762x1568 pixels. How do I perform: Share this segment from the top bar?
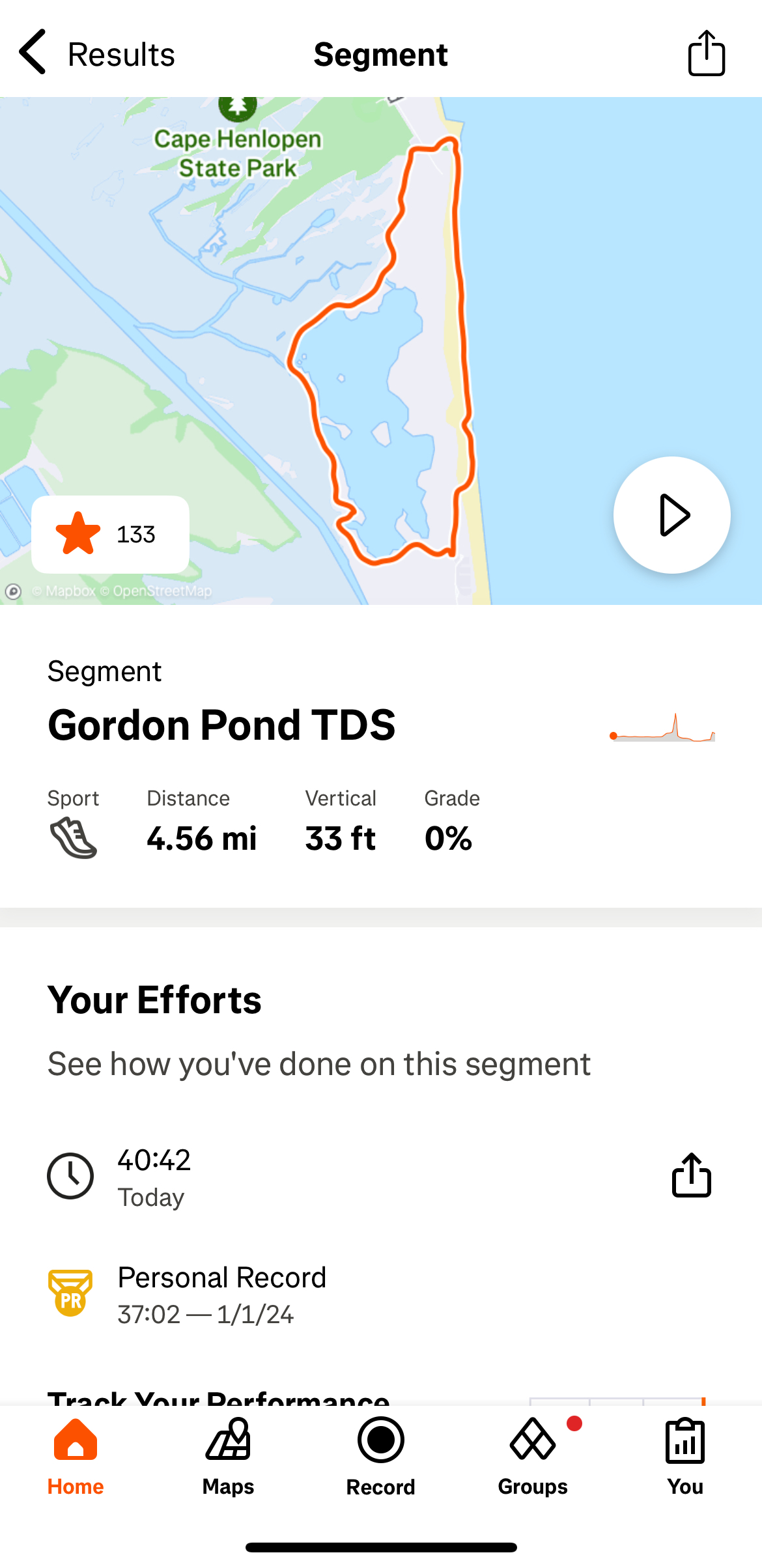click(706, 53)
